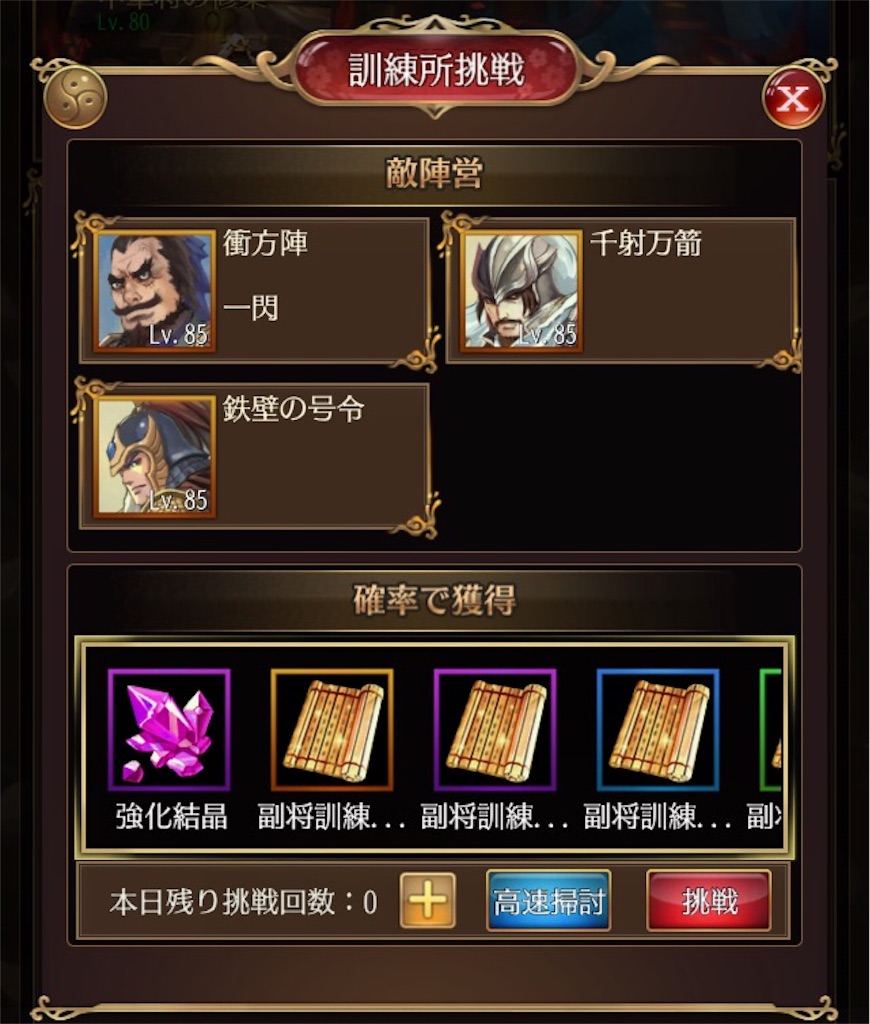Add challenge attempts with the plus button

428,901
